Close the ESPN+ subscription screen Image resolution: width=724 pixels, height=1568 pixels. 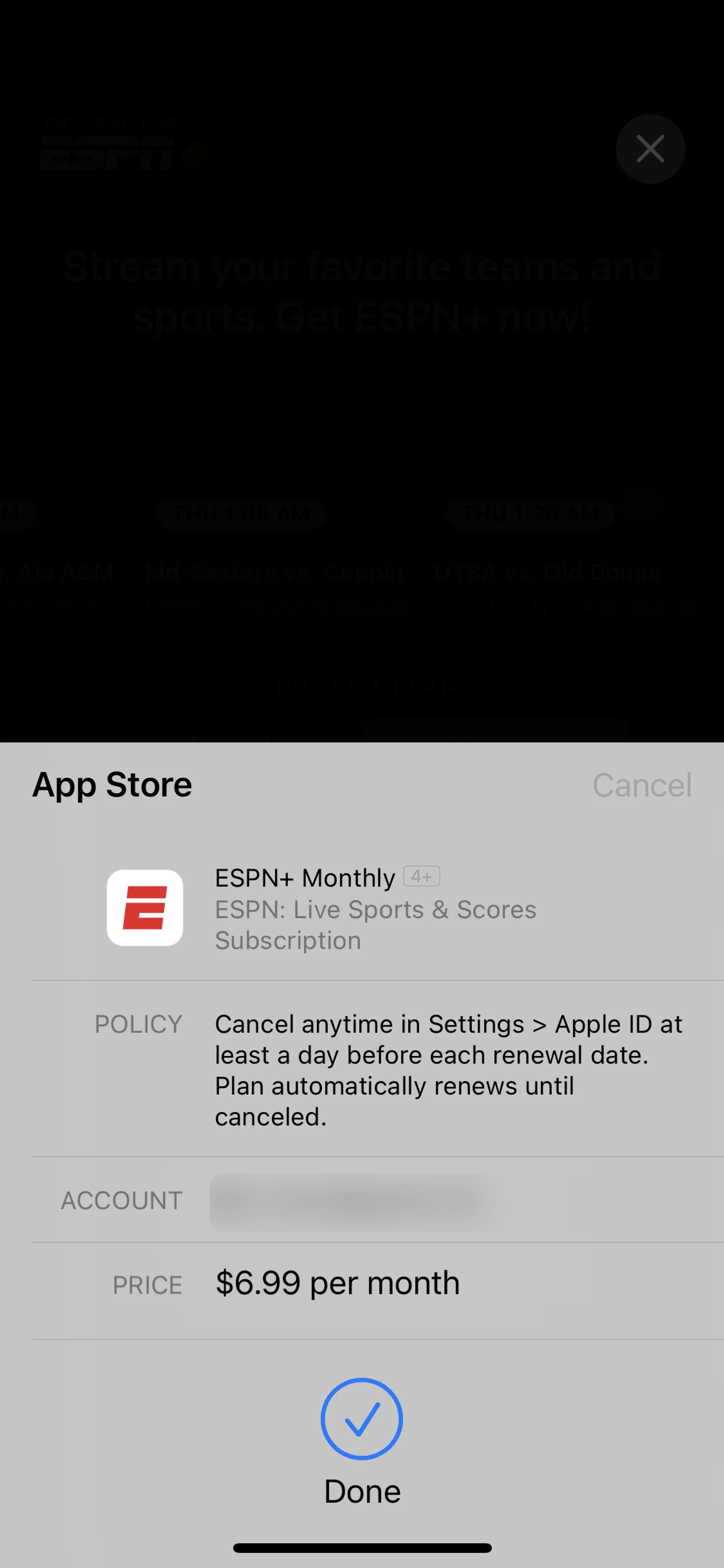pyautogui.click(x=650, y=149)
